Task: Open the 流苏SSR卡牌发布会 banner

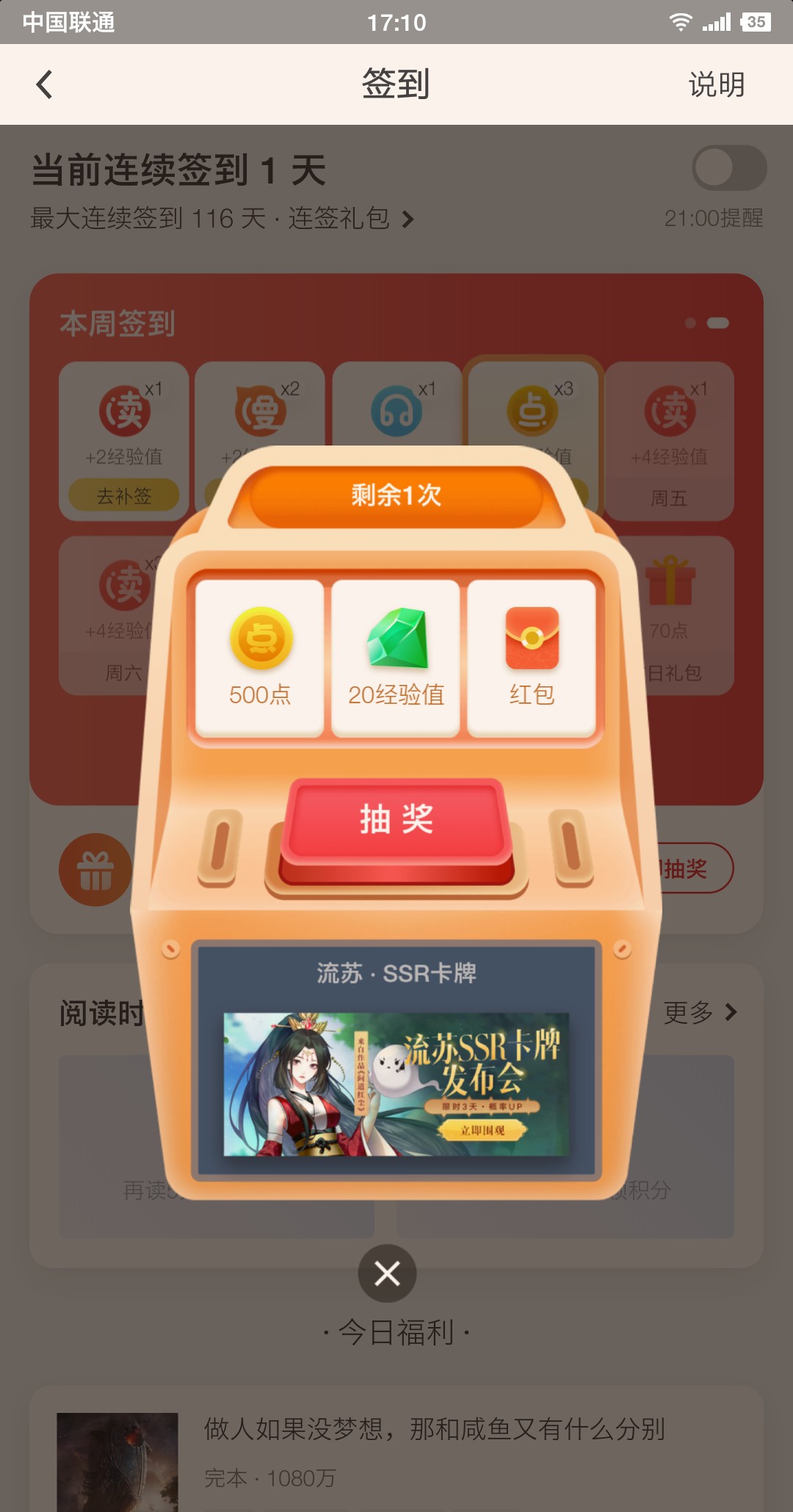Action: pyautogui.click(x=396, y=1084)
